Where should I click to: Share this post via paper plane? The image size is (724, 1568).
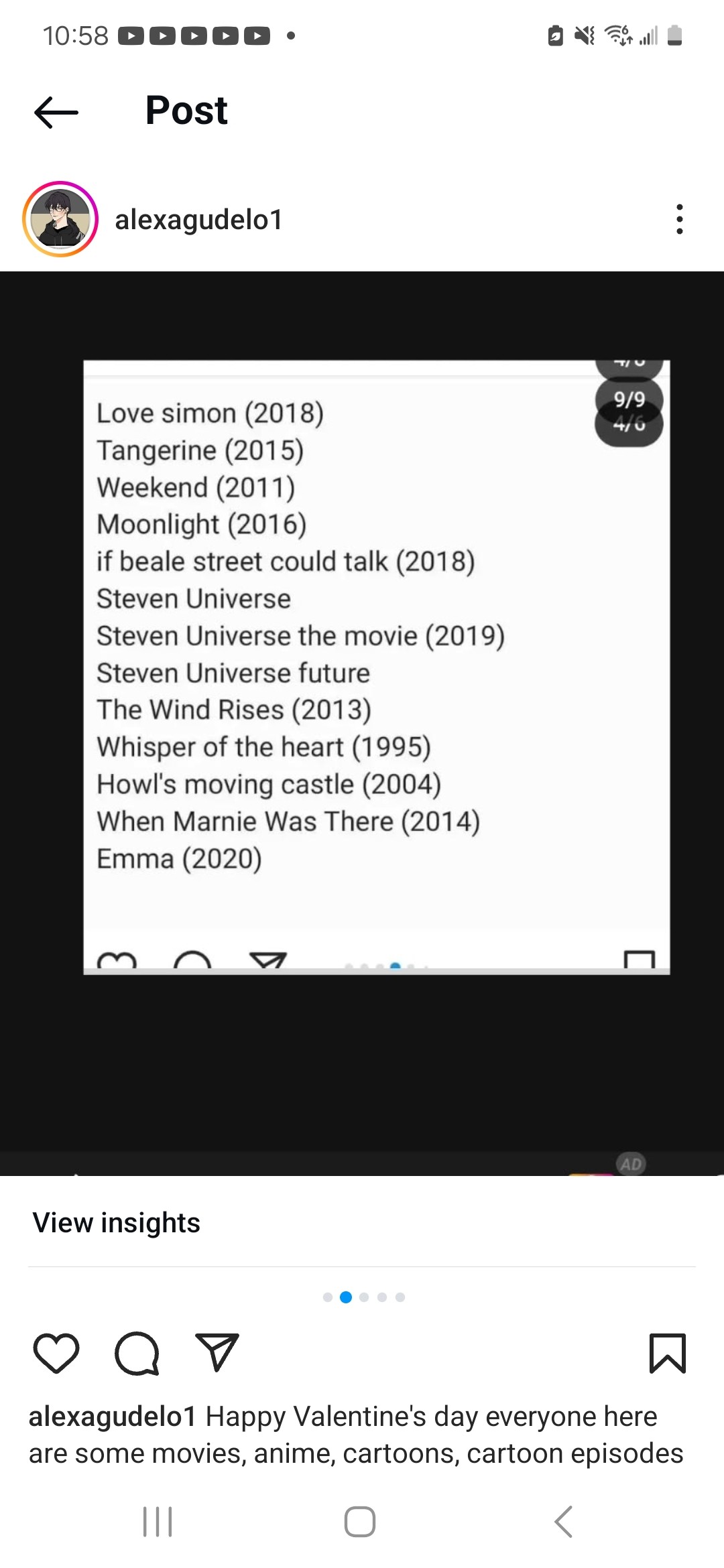point(217,1353)
